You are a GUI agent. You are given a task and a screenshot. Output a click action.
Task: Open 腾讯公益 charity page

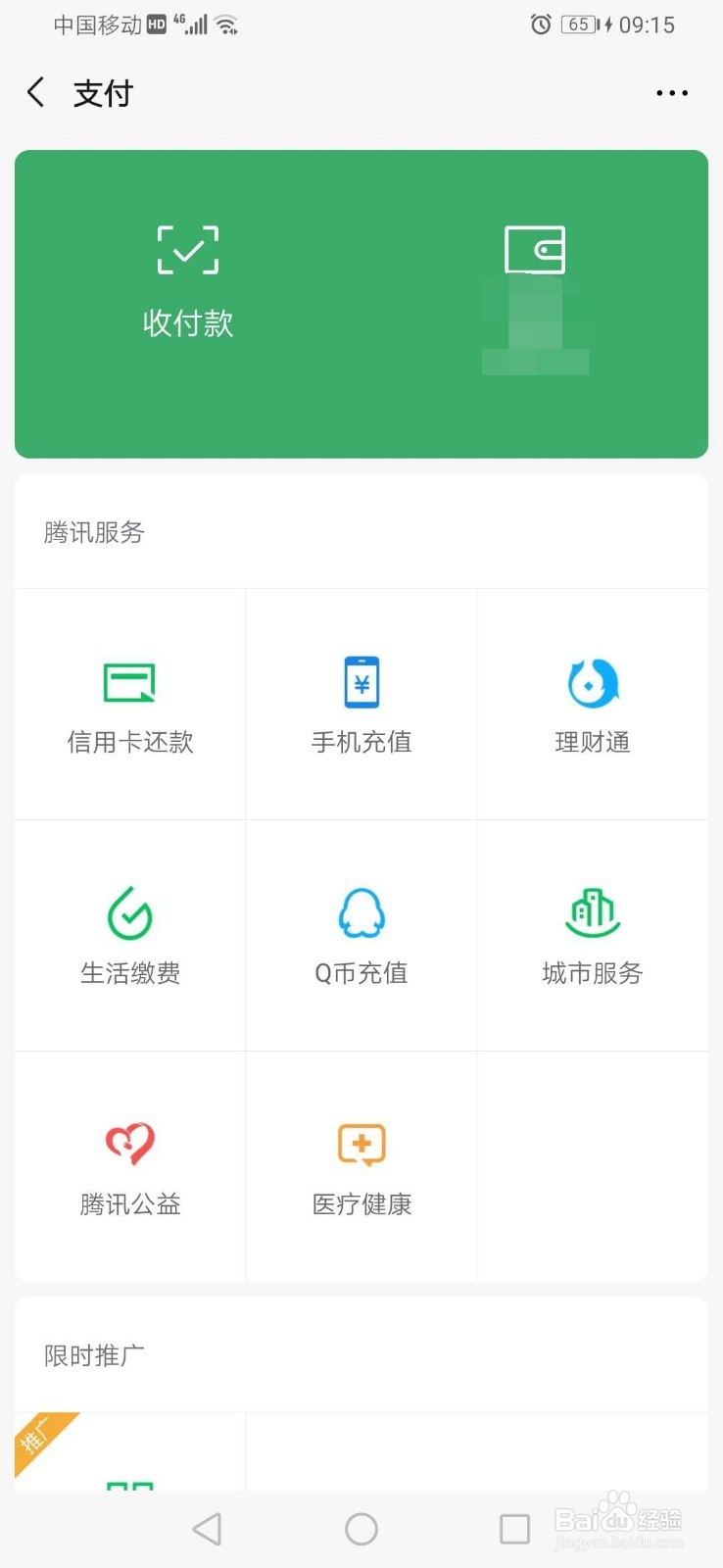click(x=130, y=1167)
